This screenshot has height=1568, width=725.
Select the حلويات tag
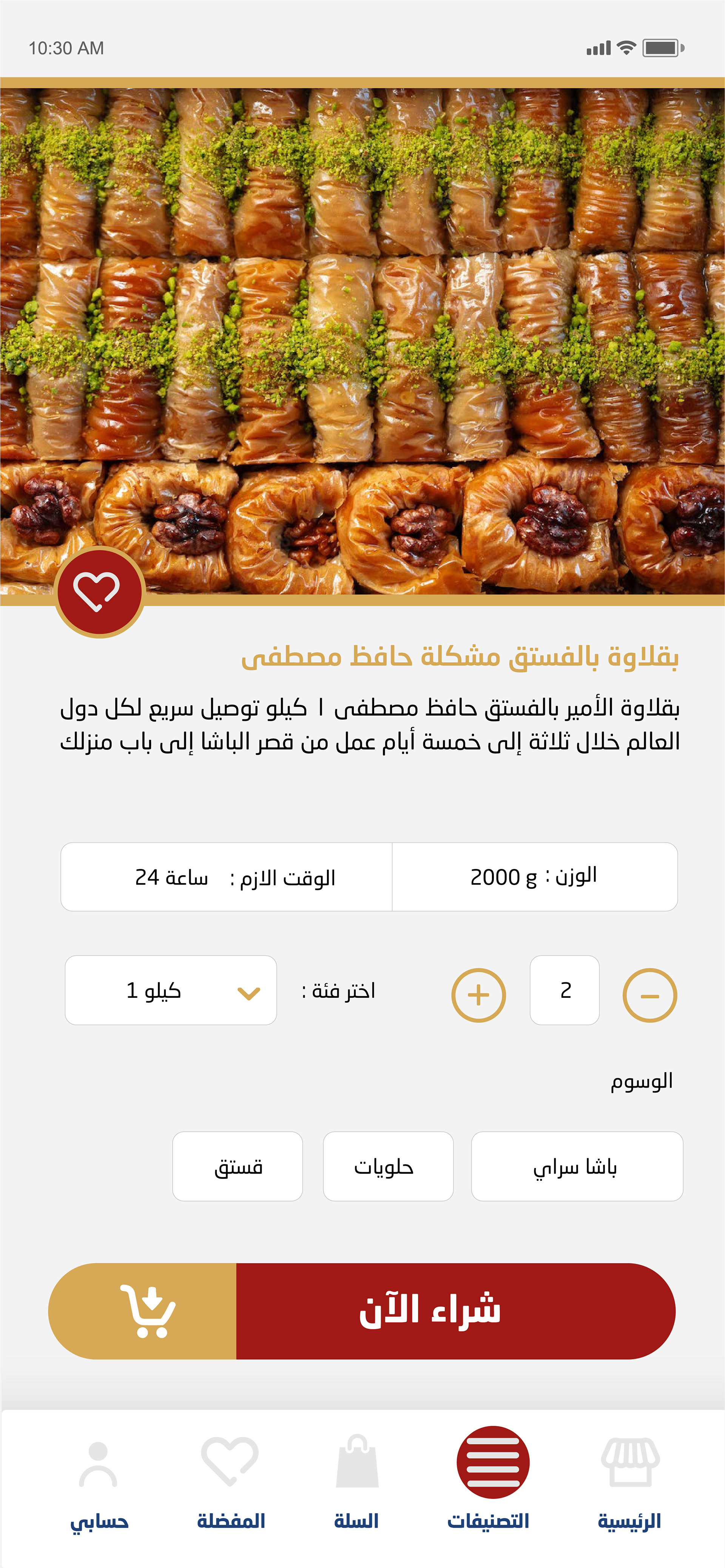pyautogui.click(x=387, y=1166)
